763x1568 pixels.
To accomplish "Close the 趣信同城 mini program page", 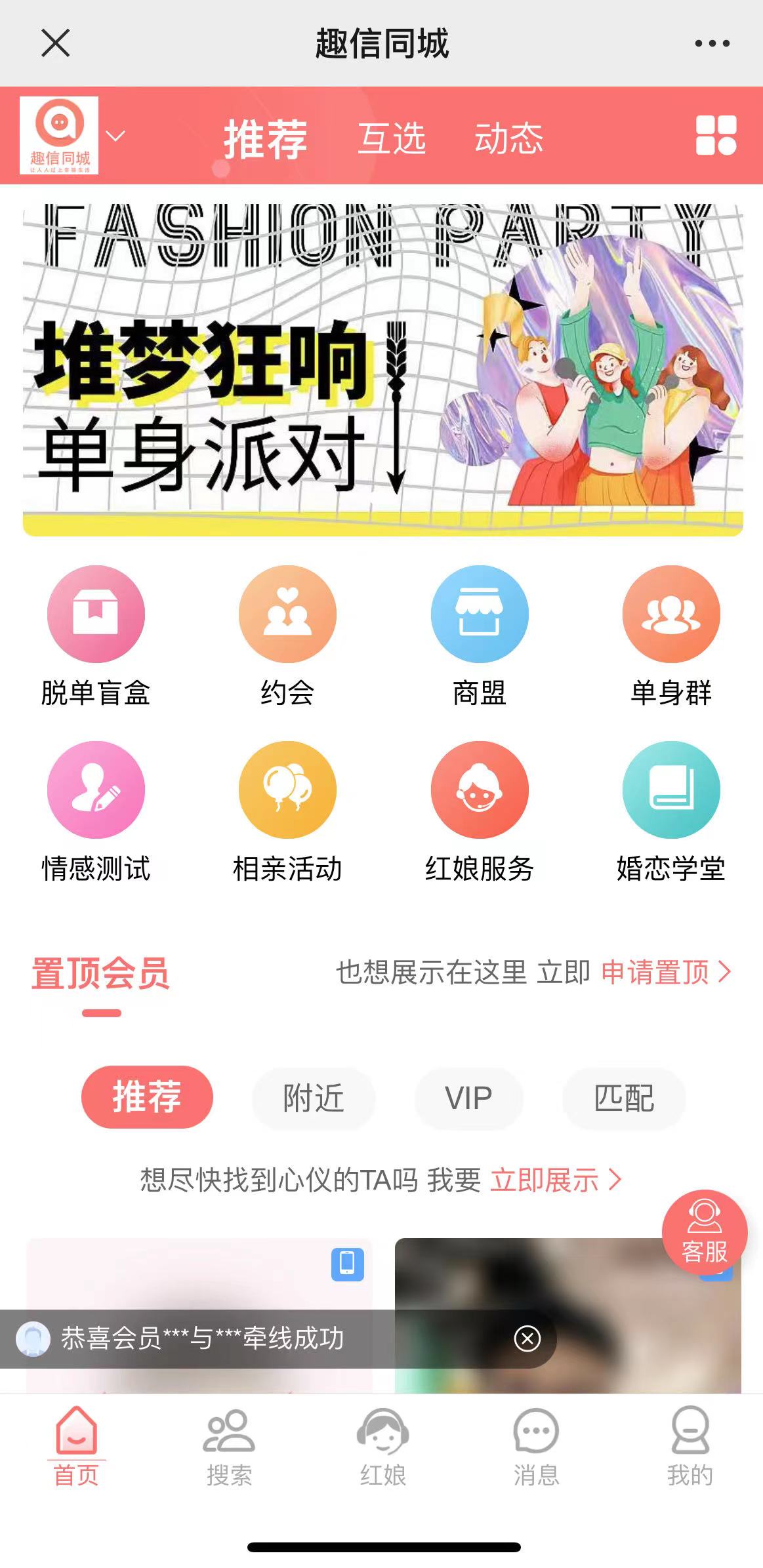I will click(55, 43).
